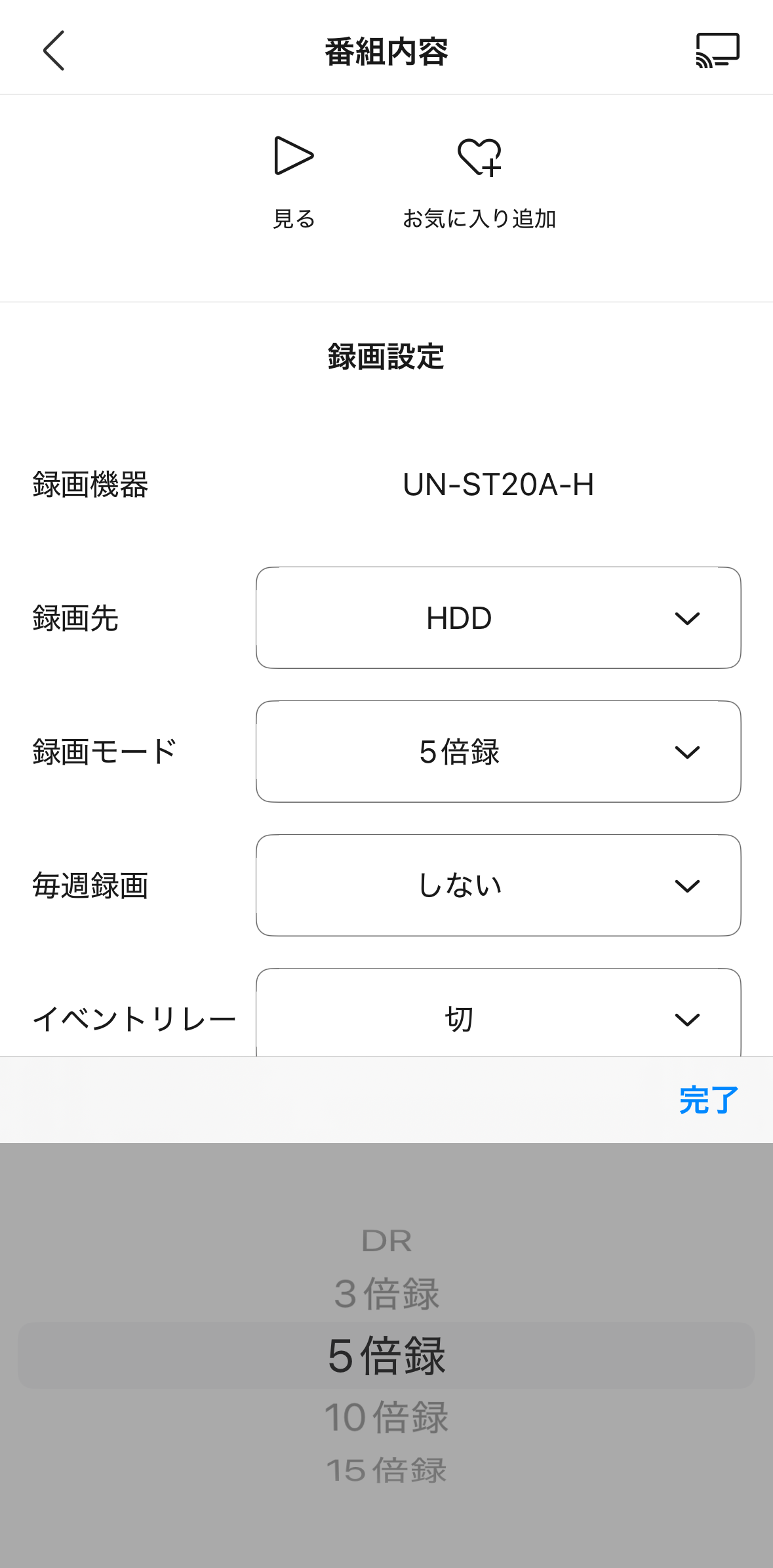Image resolution: width=773 pixels, height=1568 pixels.
Task: Go back from 番組内容 screen
Action: pyautogui.click(x=54, y=50)
